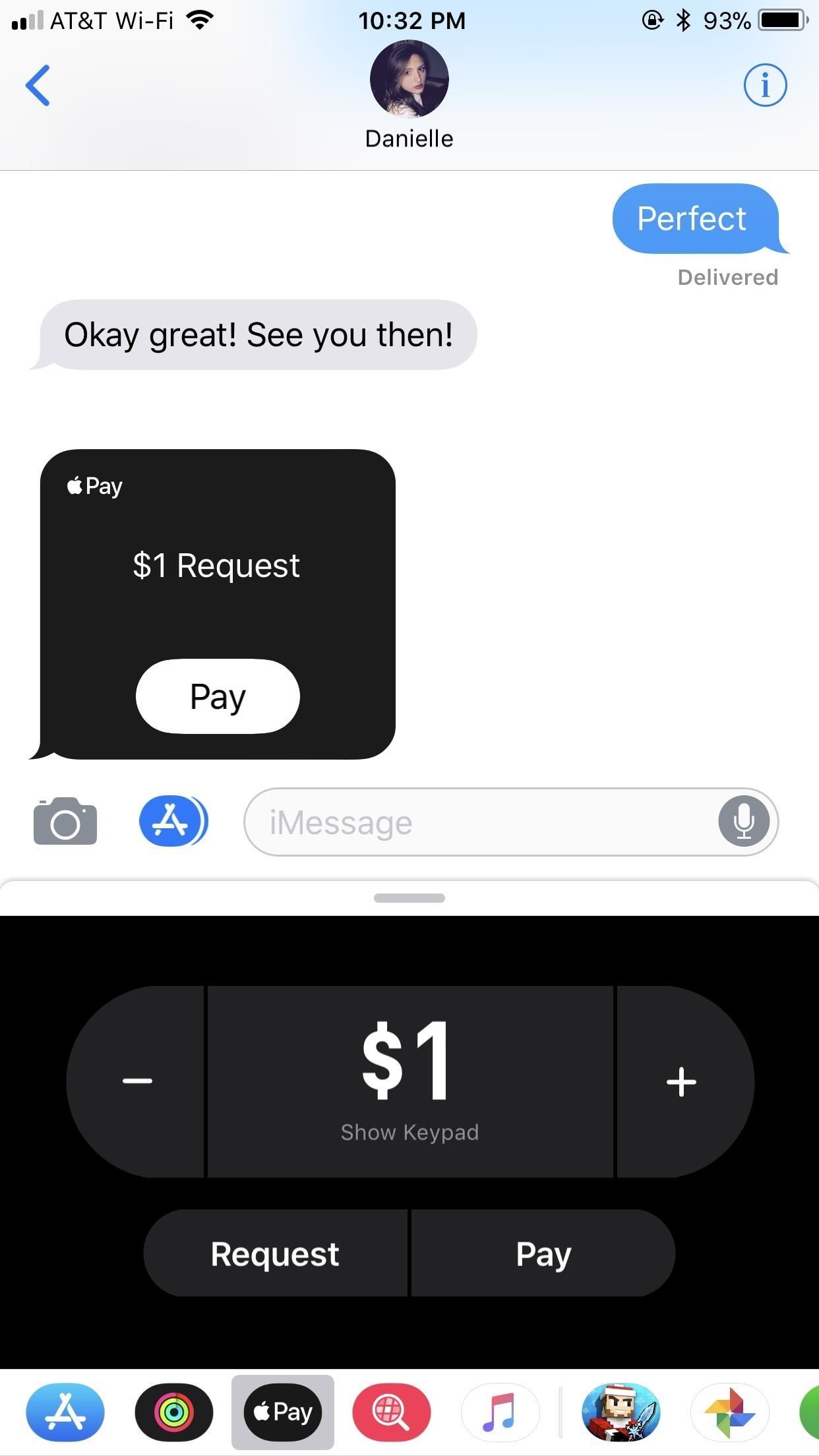Open the Music app icon
Screen dimensions: 819x1456
coord(501,1412)
